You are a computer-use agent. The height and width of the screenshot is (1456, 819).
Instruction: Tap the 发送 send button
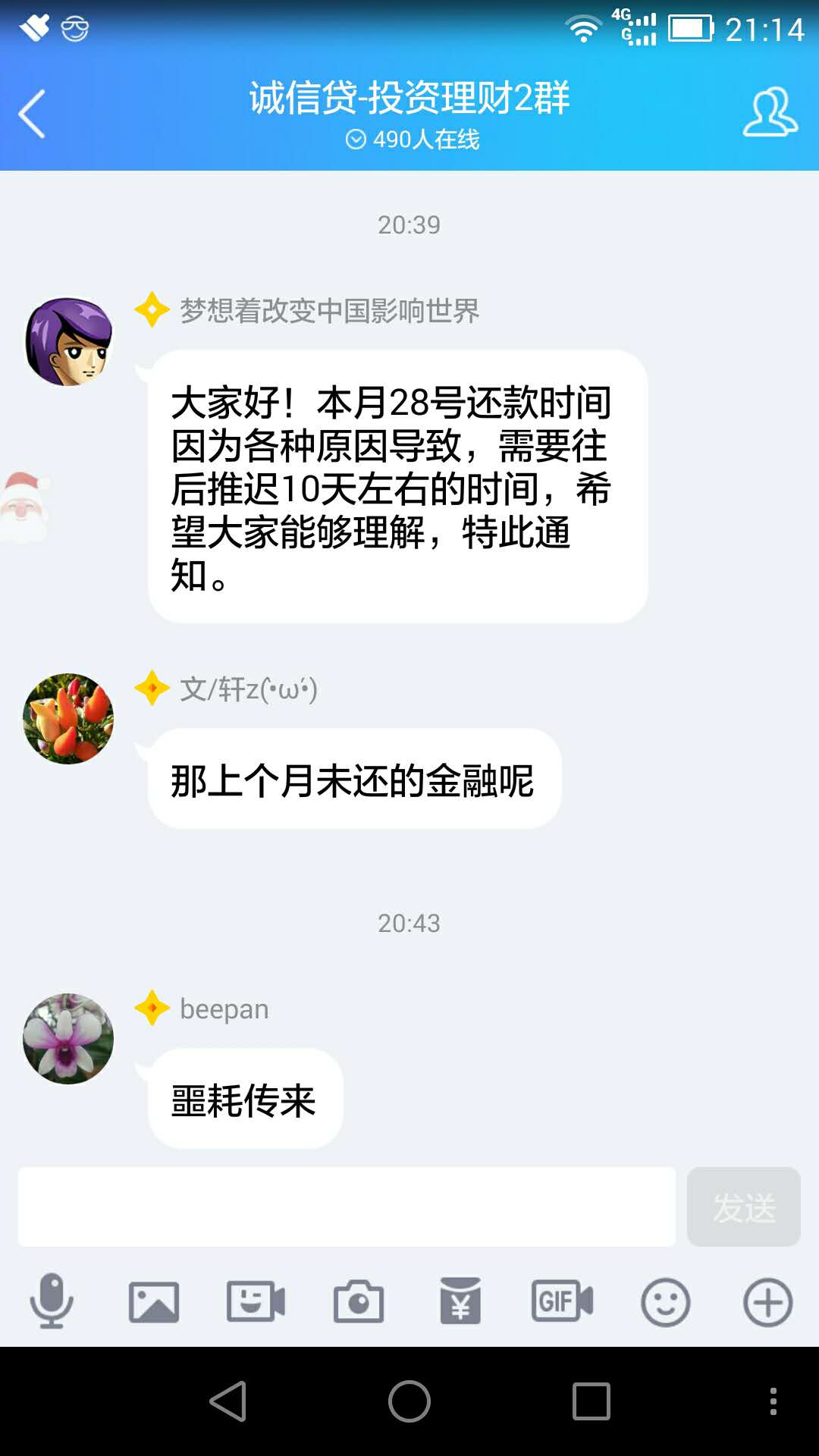coord(743,1207)
